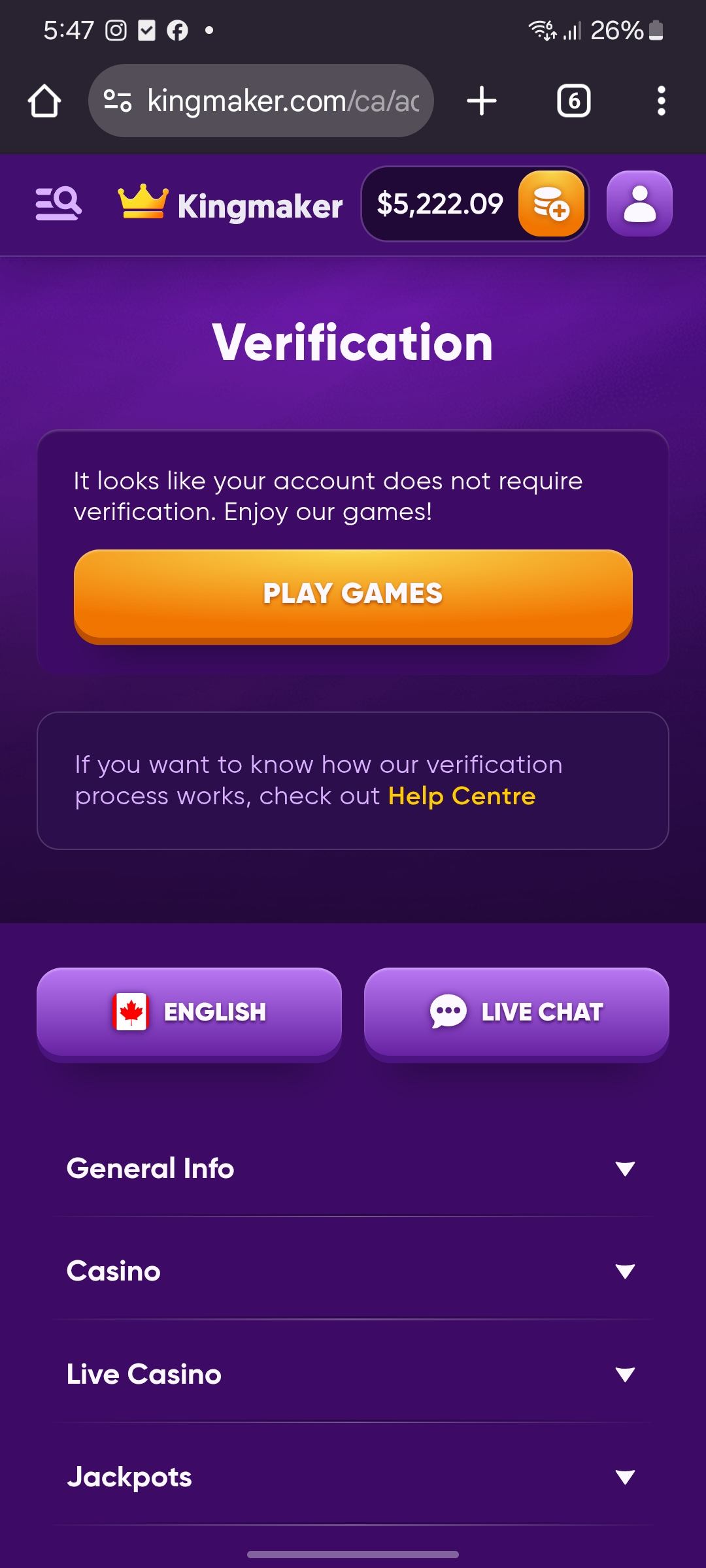
Task: Tap the Play Games button
Action: [353, 595]
